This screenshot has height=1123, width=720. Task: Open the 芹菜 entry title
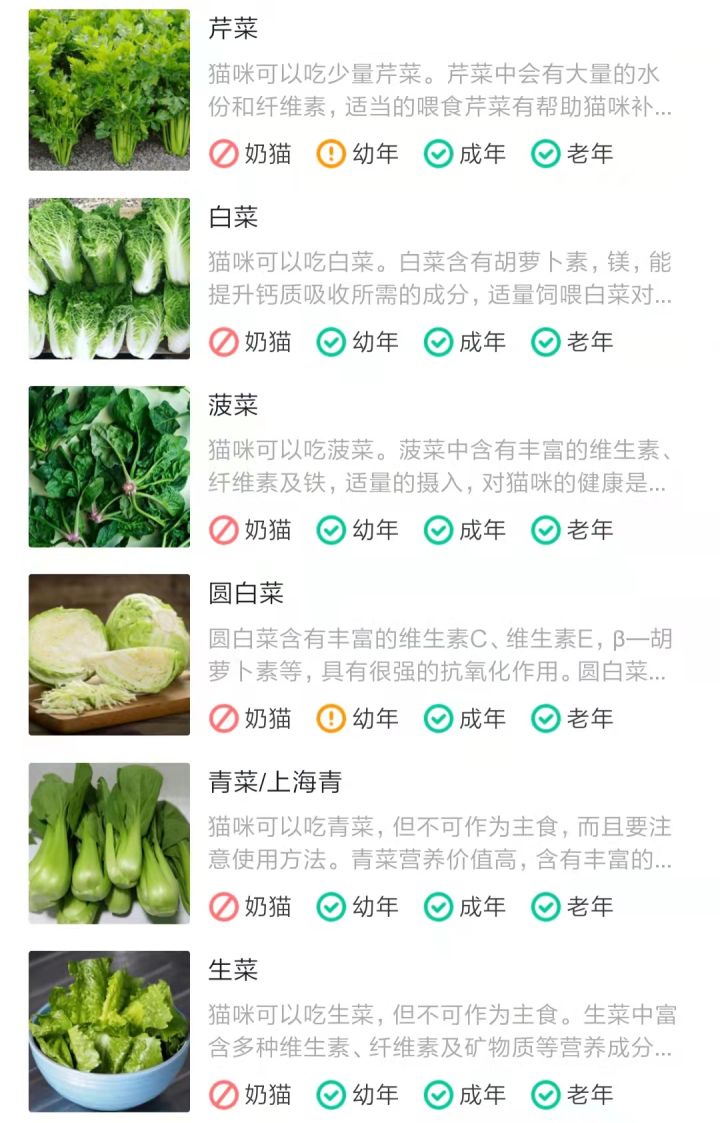tap(232, 27)
